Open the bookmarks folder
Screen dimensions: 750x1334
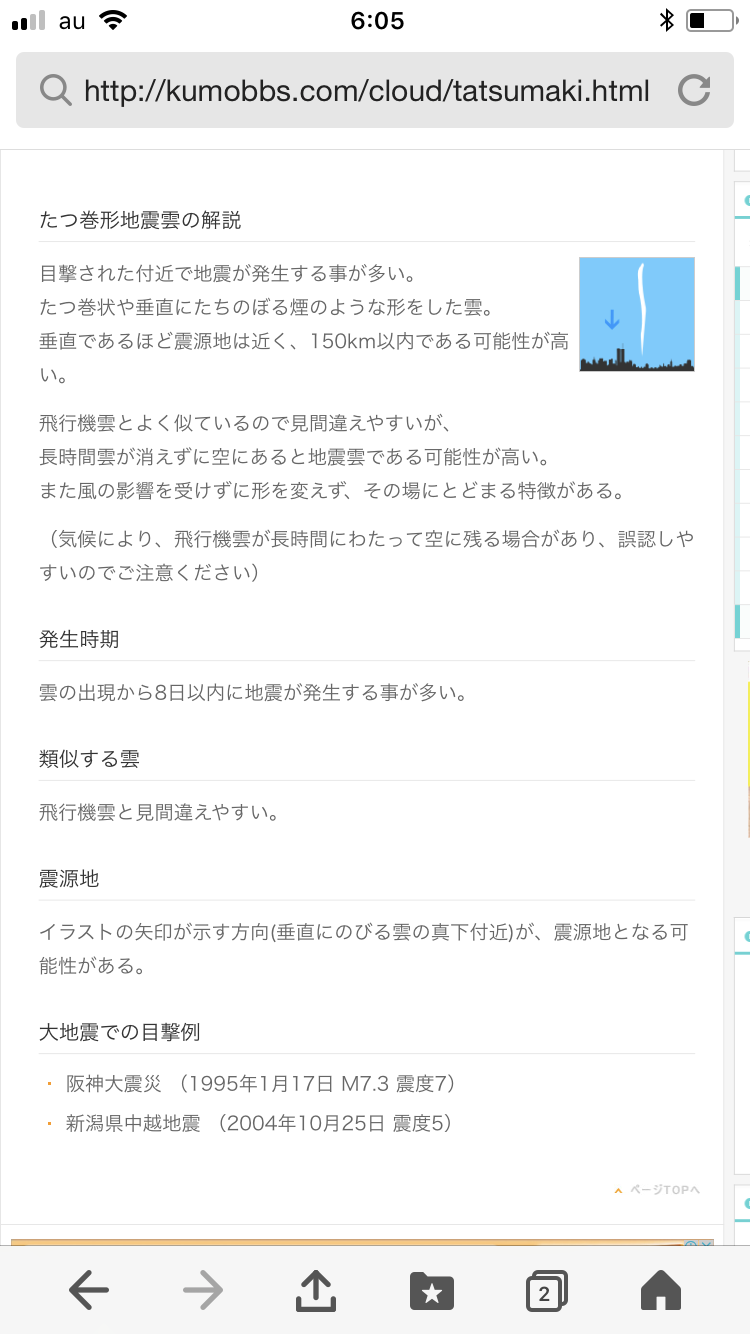(432, 1291)
